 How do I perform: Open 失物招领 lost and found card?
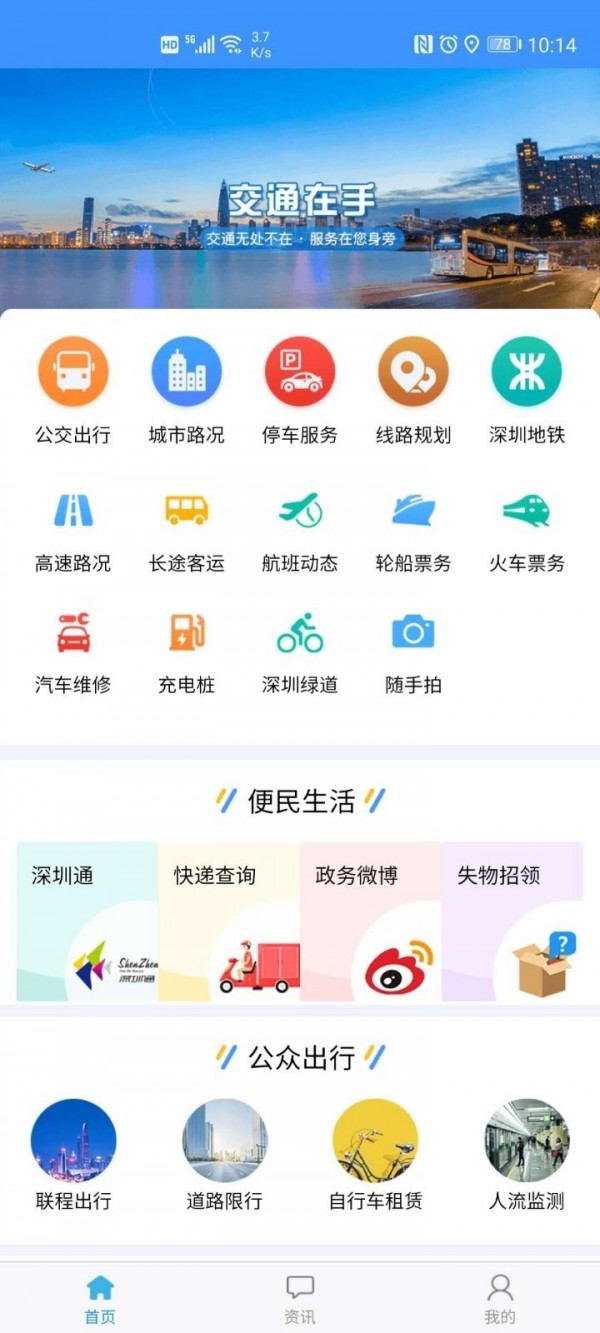pyautogui.click(x=512, y=921)
